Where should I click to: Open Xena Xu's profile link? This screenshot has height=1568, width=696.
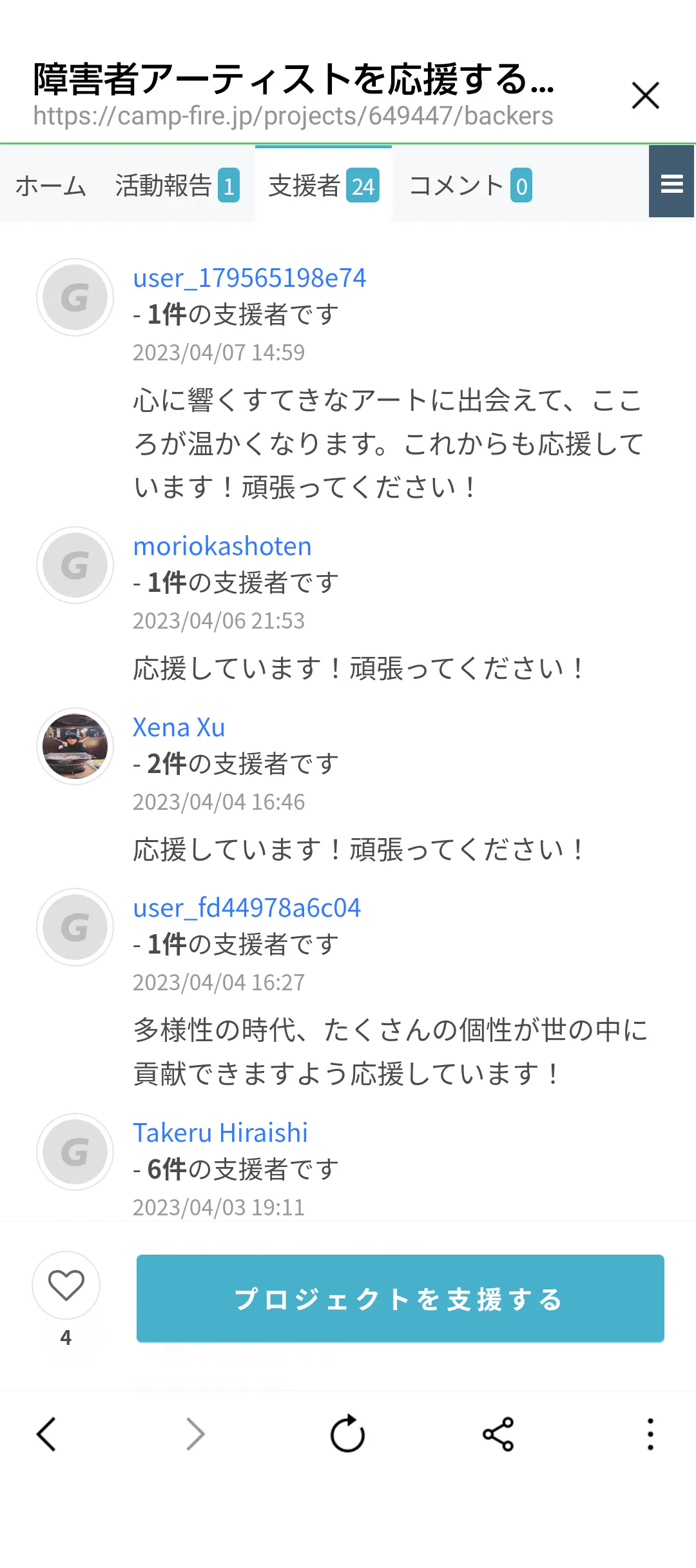click(x=179, y=728)
